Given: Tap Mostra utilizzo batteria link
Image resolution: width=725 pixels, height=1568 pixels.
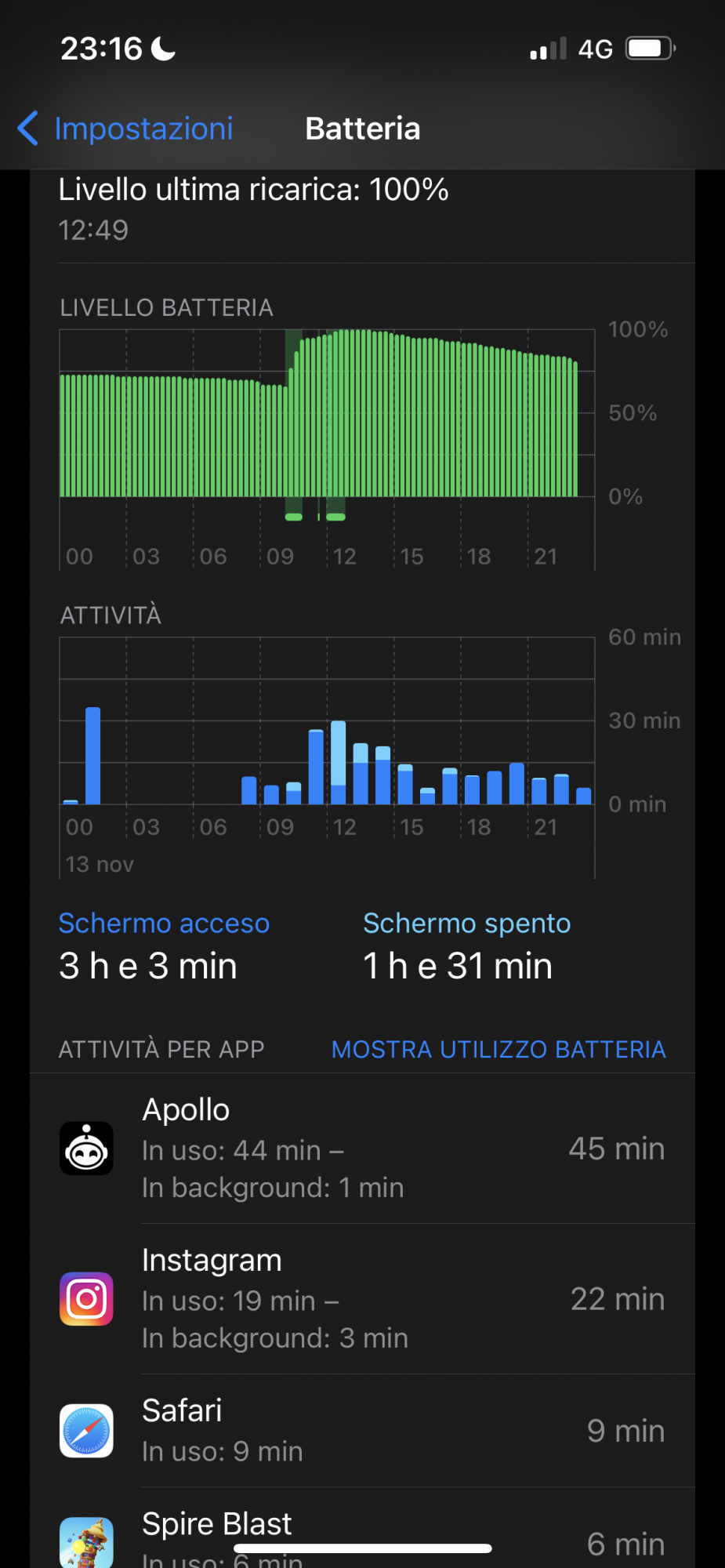Looking at the screenshot, I should pos(498,1049).
